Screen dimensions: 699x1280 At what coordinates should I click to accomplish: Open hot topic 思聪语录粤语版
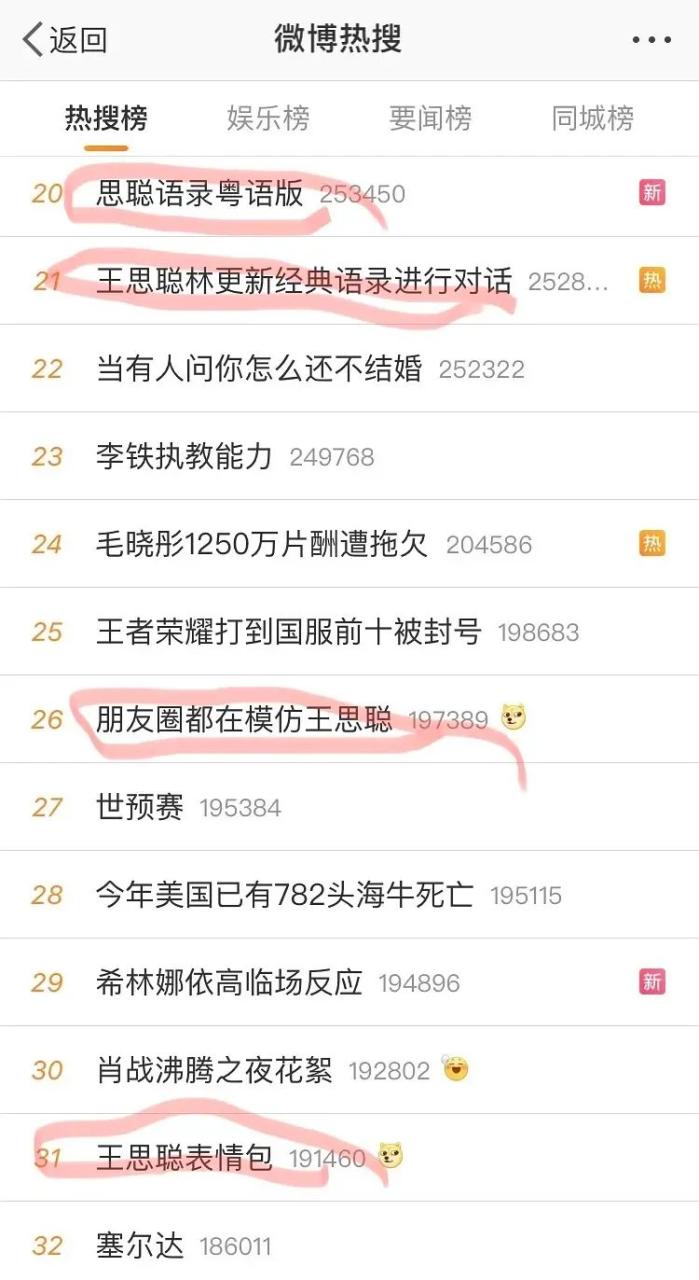pyautogui.click(x=200, y=193)
